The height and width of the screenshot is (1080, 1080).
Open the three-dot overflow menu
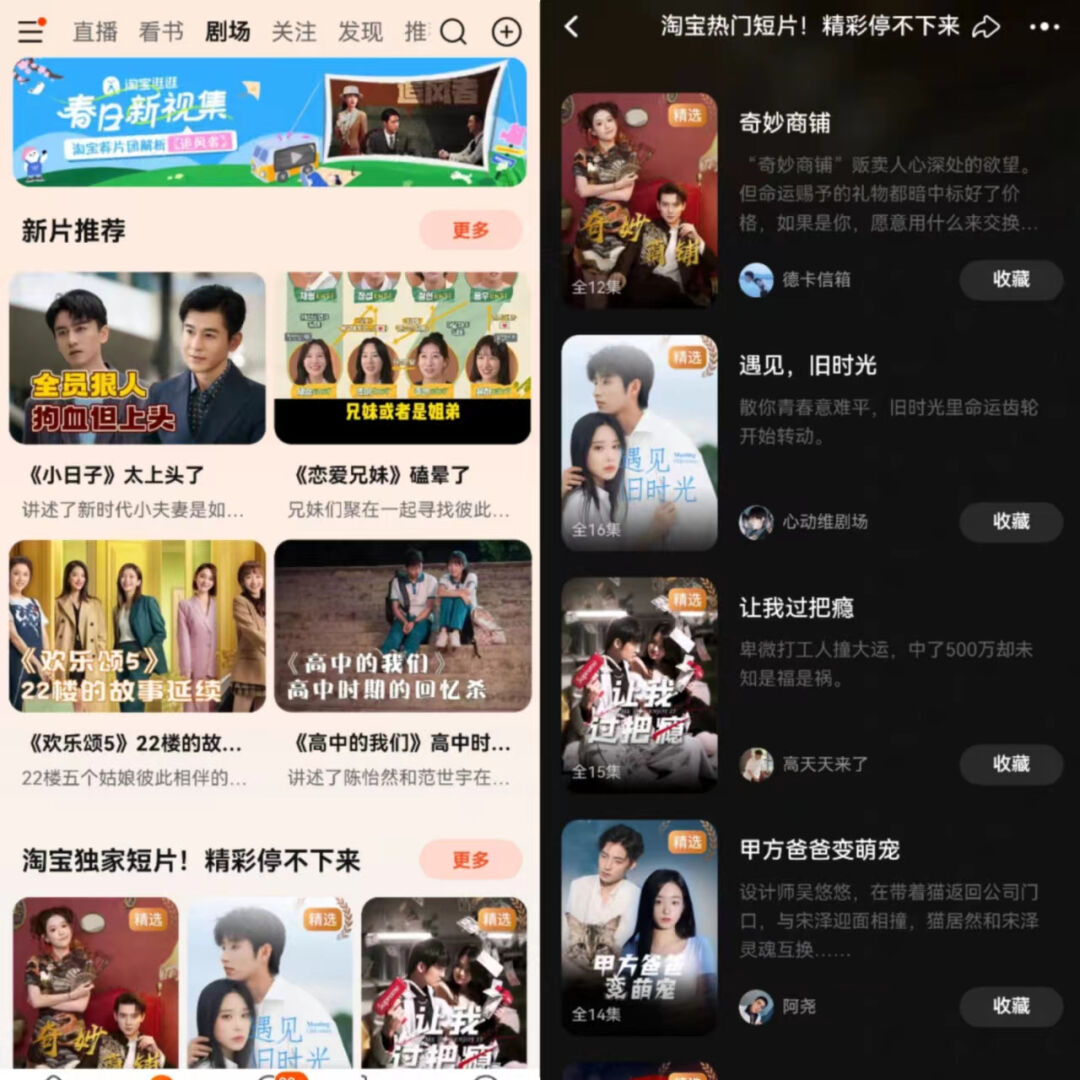1044,27
